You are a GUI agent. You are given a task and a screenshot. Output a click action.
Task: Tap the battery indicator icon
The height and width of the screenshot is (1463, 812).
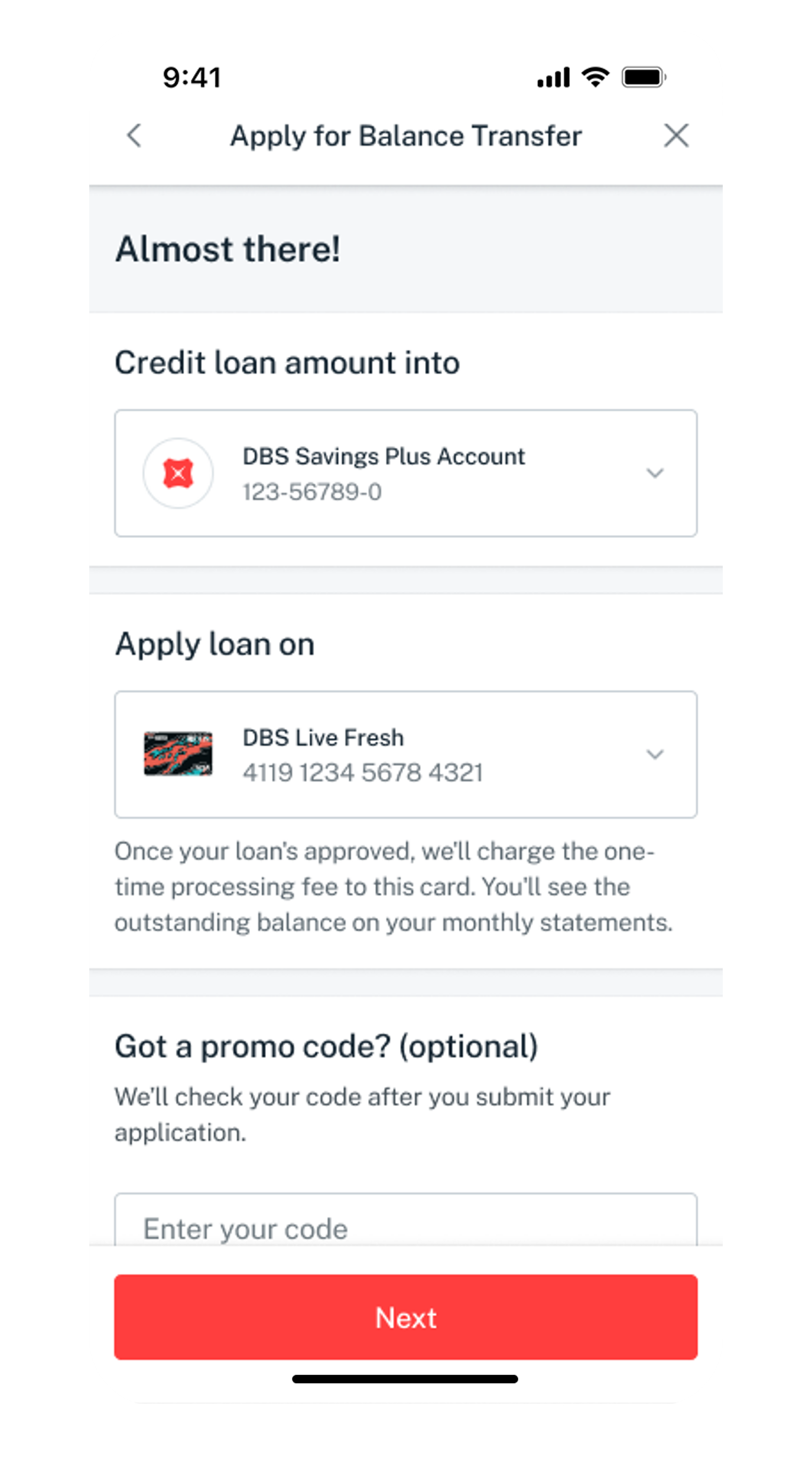[644, 76]
